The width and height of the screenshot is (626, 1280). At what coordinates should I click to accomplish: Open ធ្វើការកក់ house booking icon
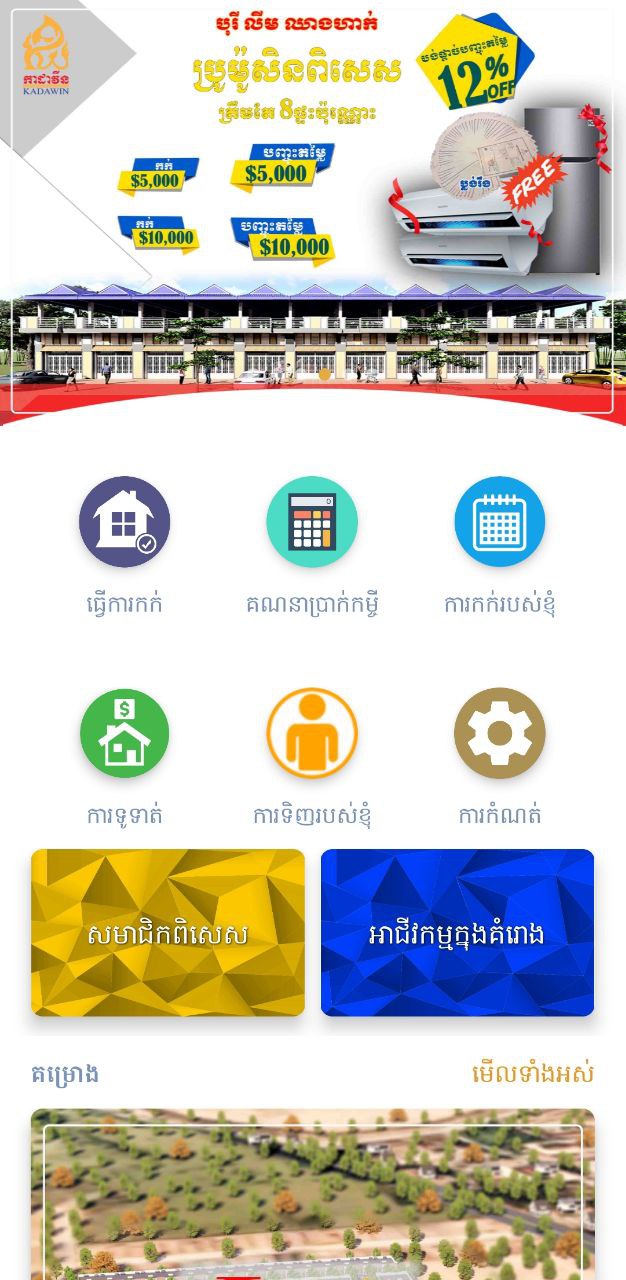pyautogui.click(x=124, y=522)
